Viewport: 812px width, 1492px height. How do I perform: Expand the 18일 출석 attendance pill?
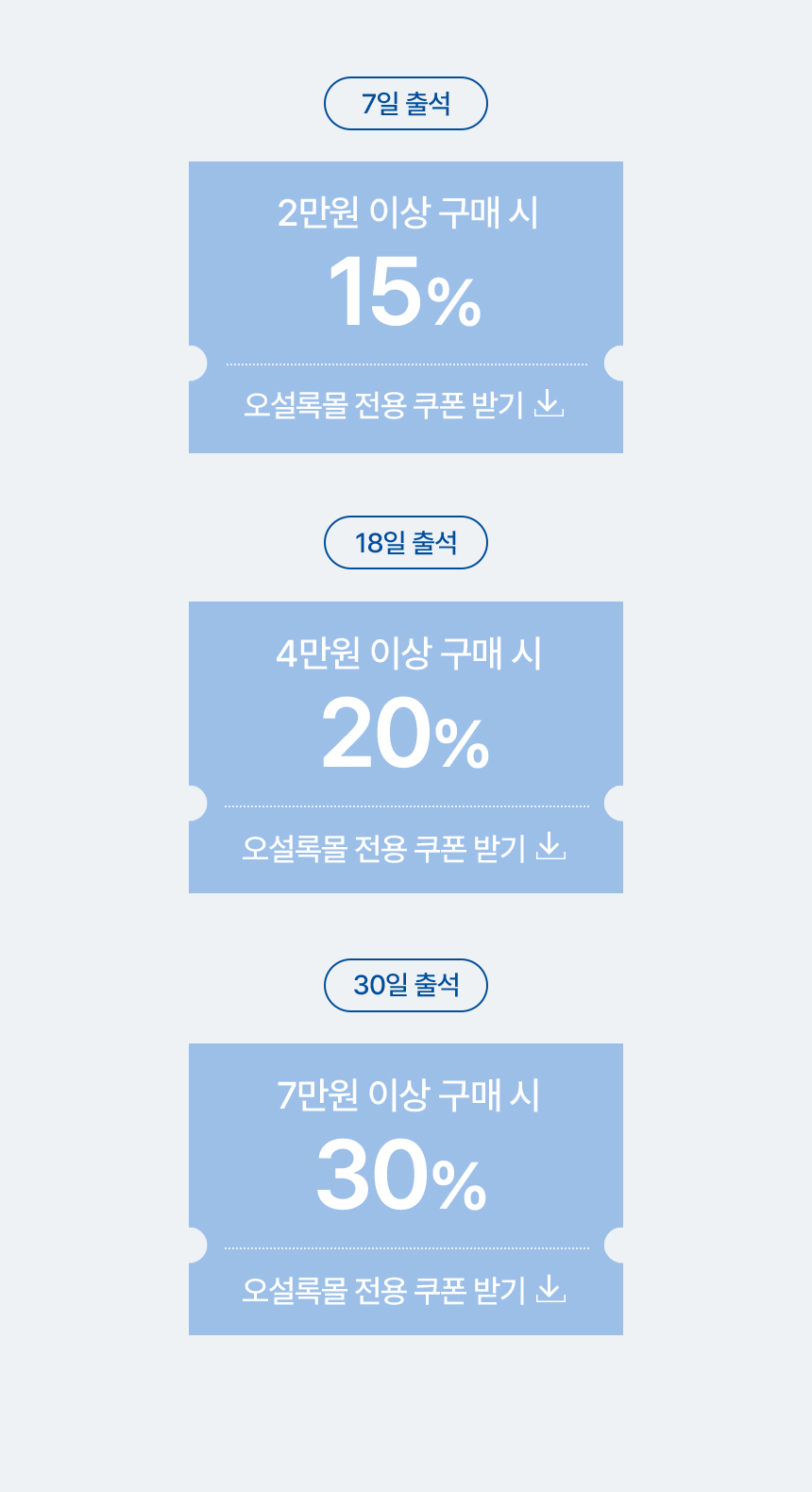[406, 542]
